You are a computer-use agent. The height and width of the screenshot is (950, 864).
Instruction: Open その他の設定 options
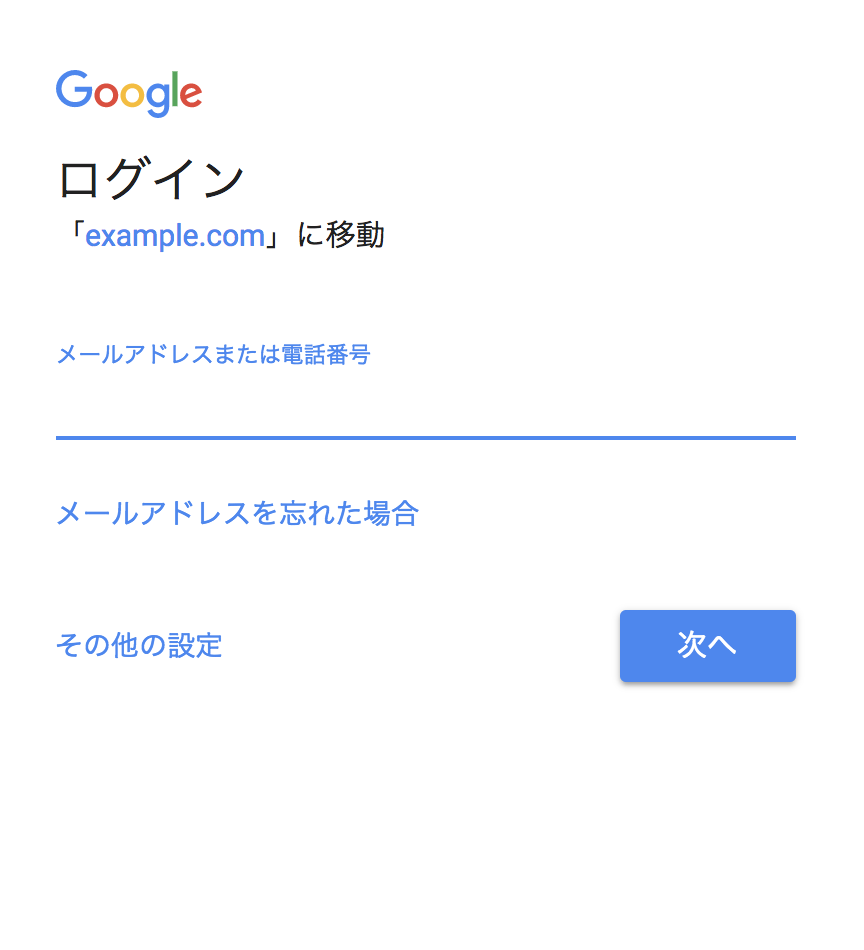(x=139, y=645)
